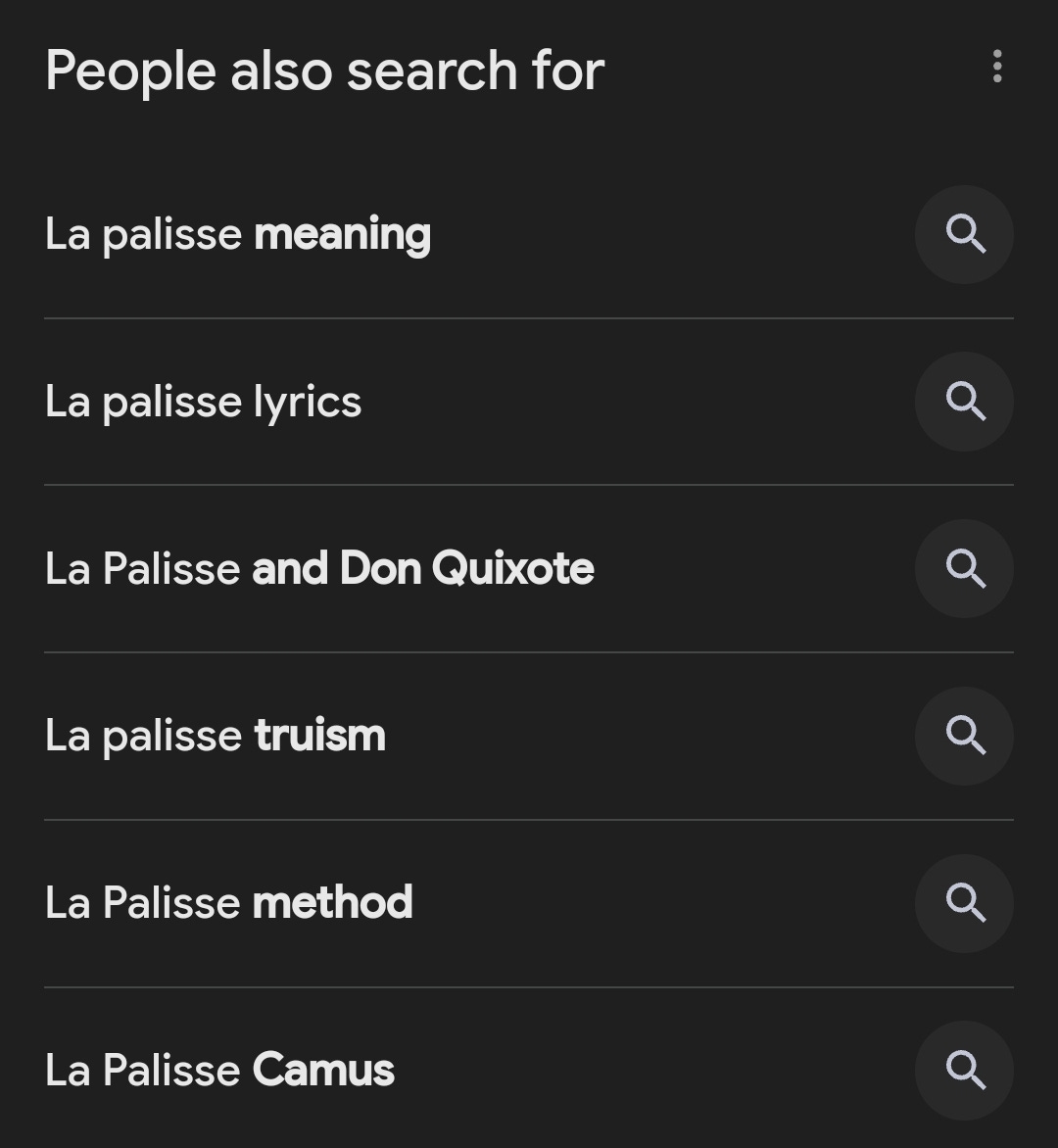Select the second suggestion row in the list
This screenshot has width=1058, height=1148.
[392, 402]
